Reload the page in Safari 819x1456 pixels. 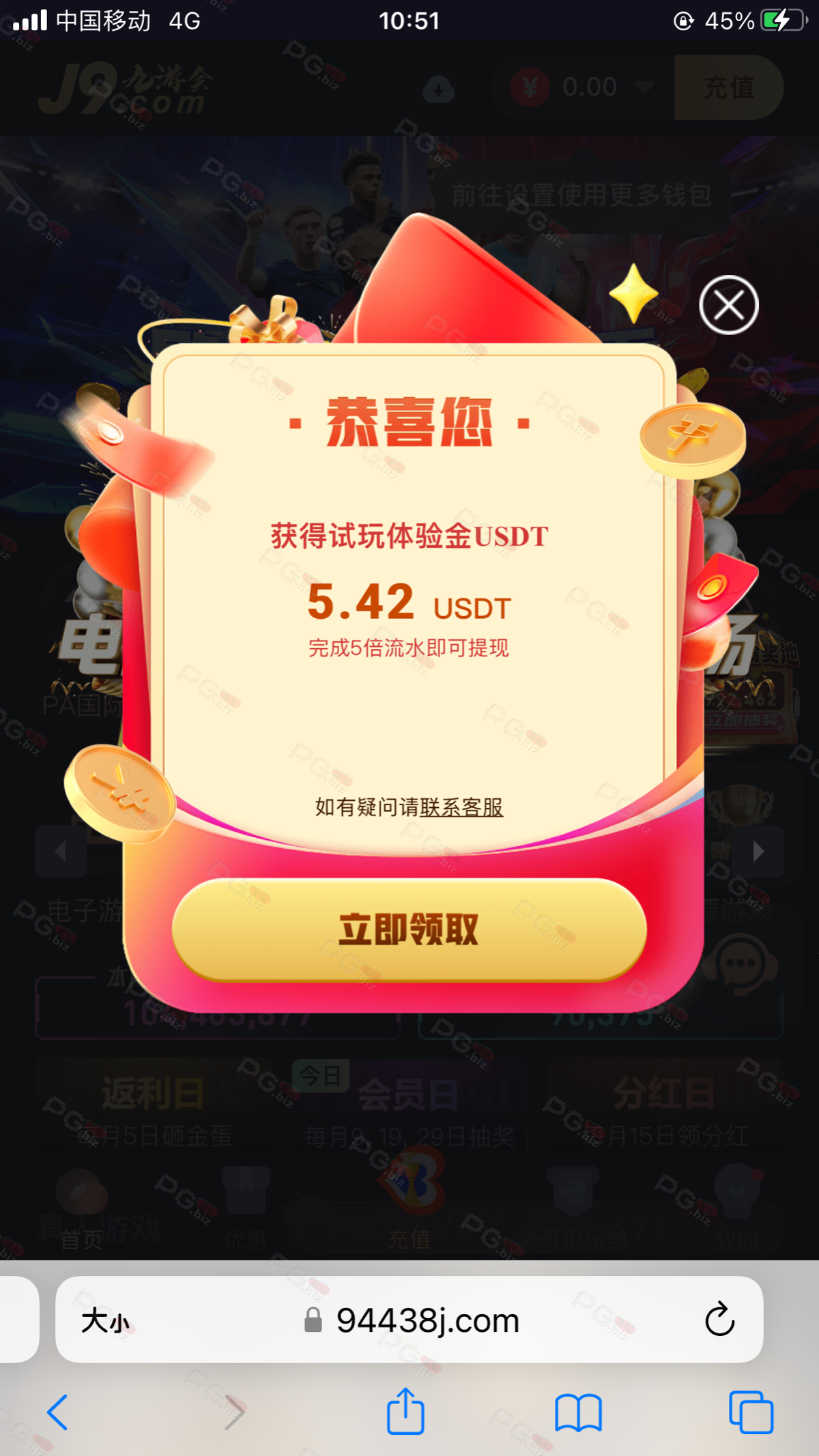pos(719,1320)
